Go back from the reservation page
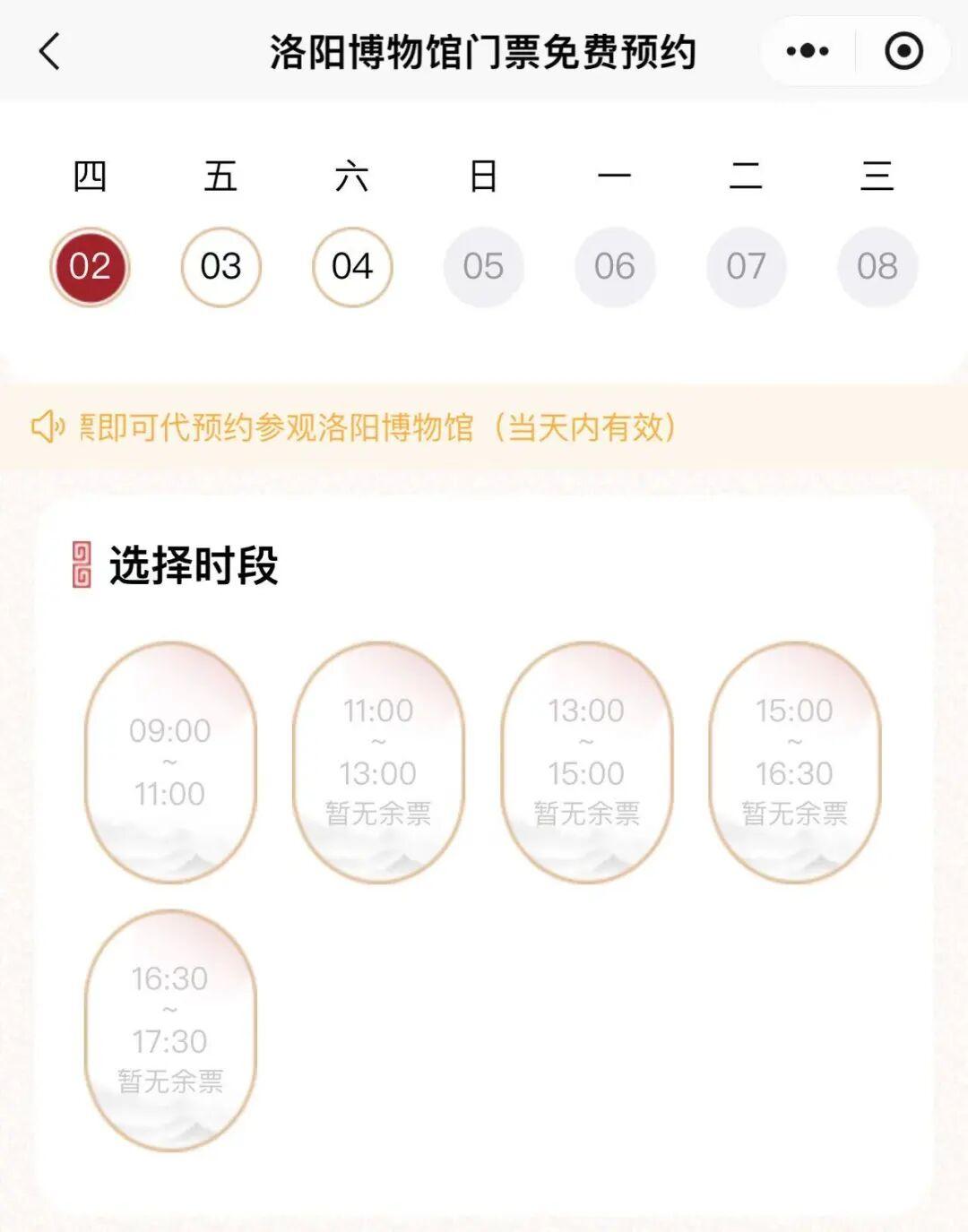 (x=50, y=51)
